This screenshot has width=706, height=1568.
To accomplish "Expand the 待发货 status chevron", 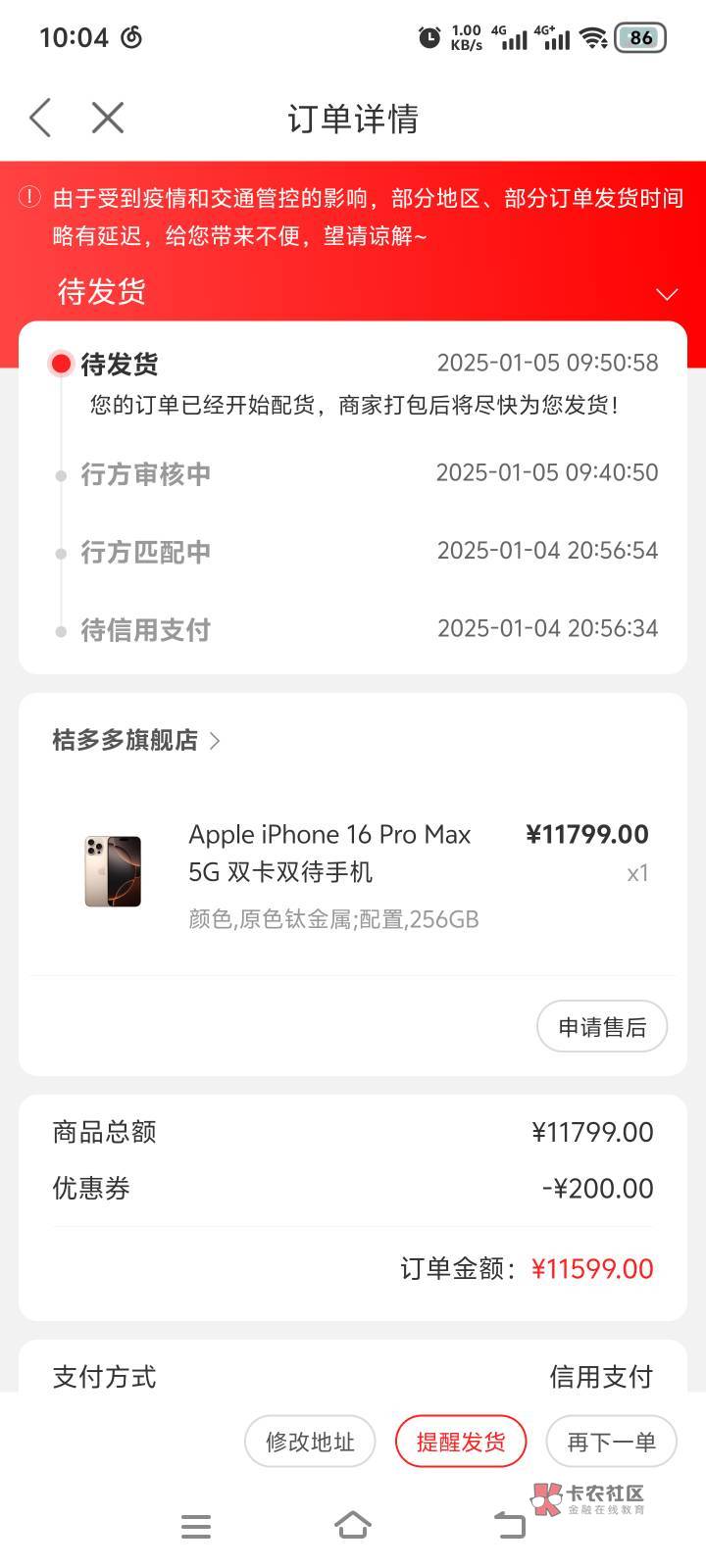I will pos(667,294).
